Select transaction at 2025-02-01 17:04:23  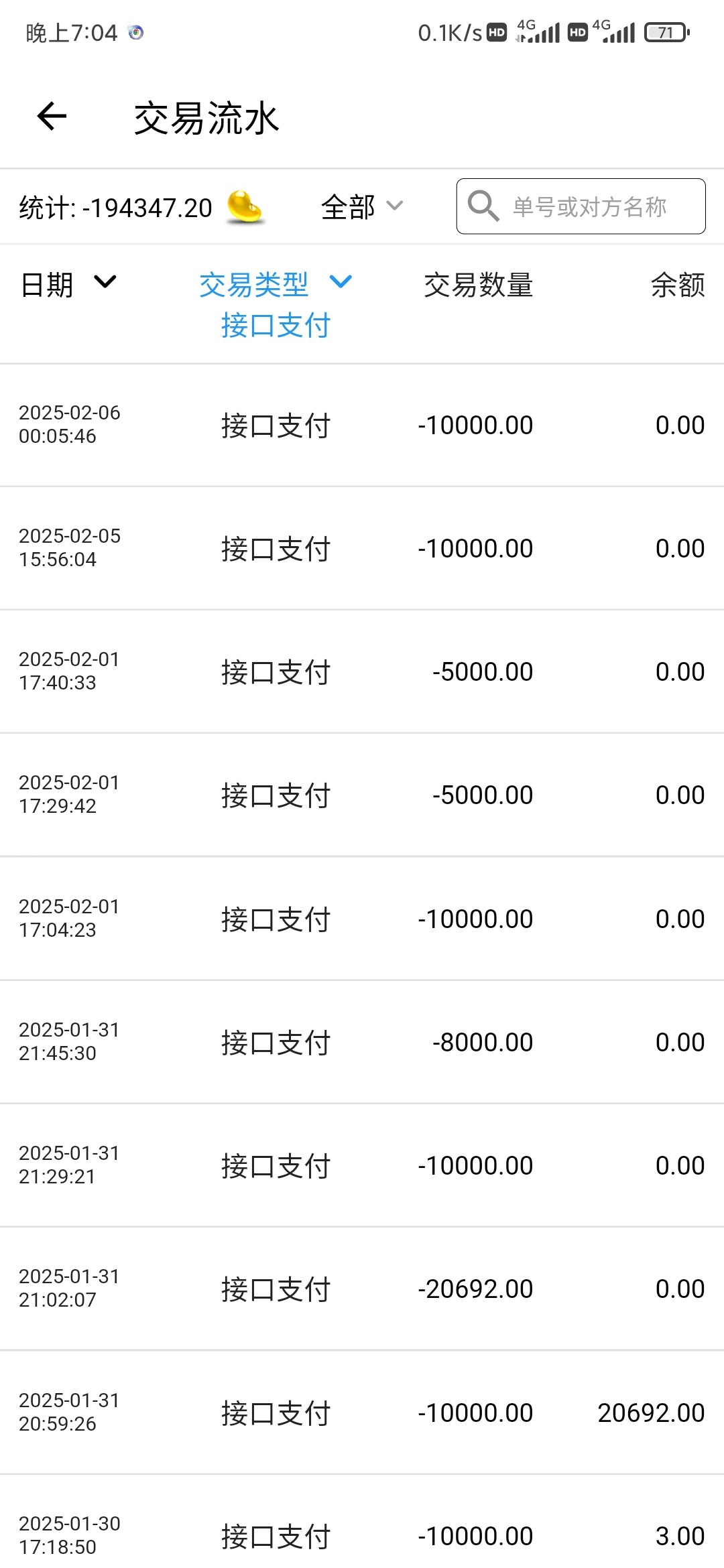click(362, 919)
